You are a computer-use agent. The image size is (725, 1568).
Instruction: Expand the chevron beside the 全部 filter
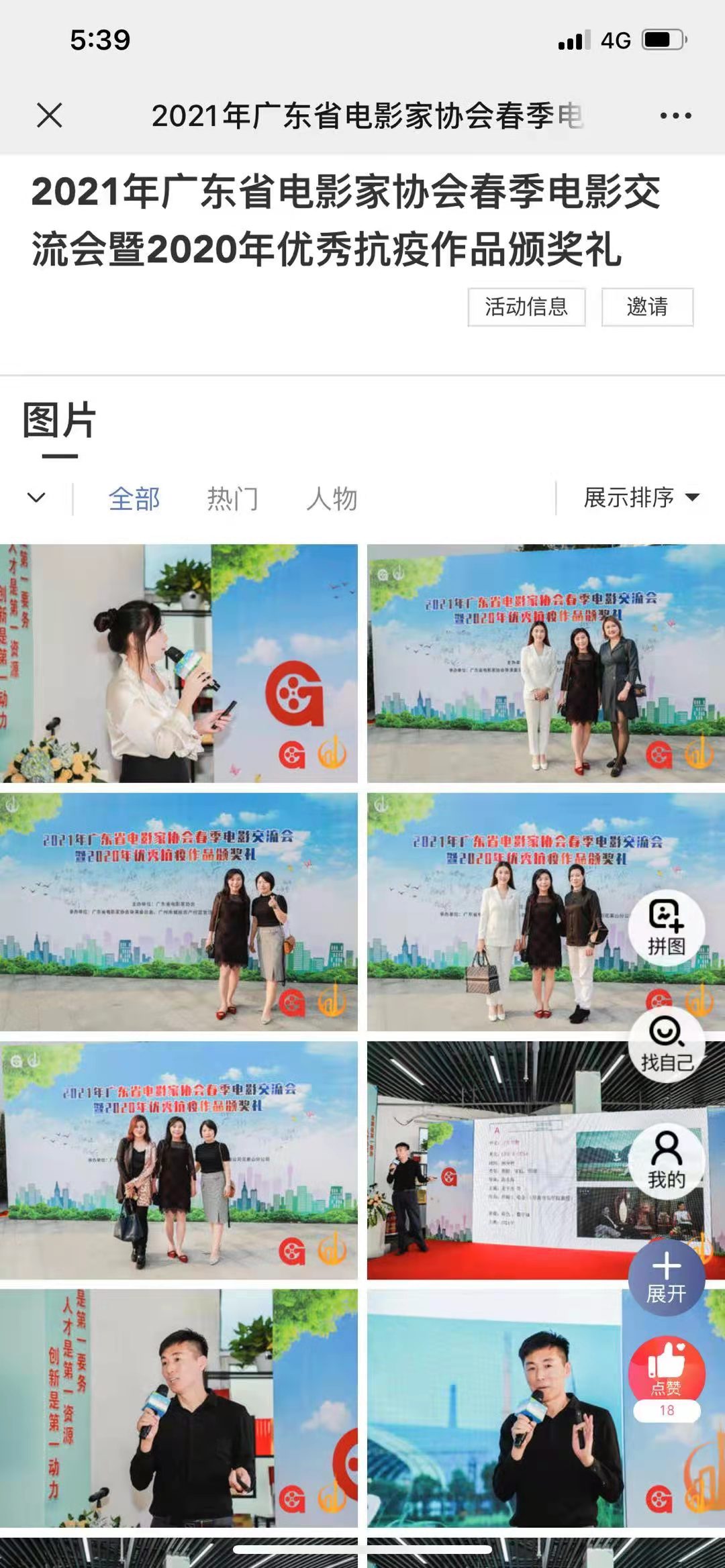(36, 498)
